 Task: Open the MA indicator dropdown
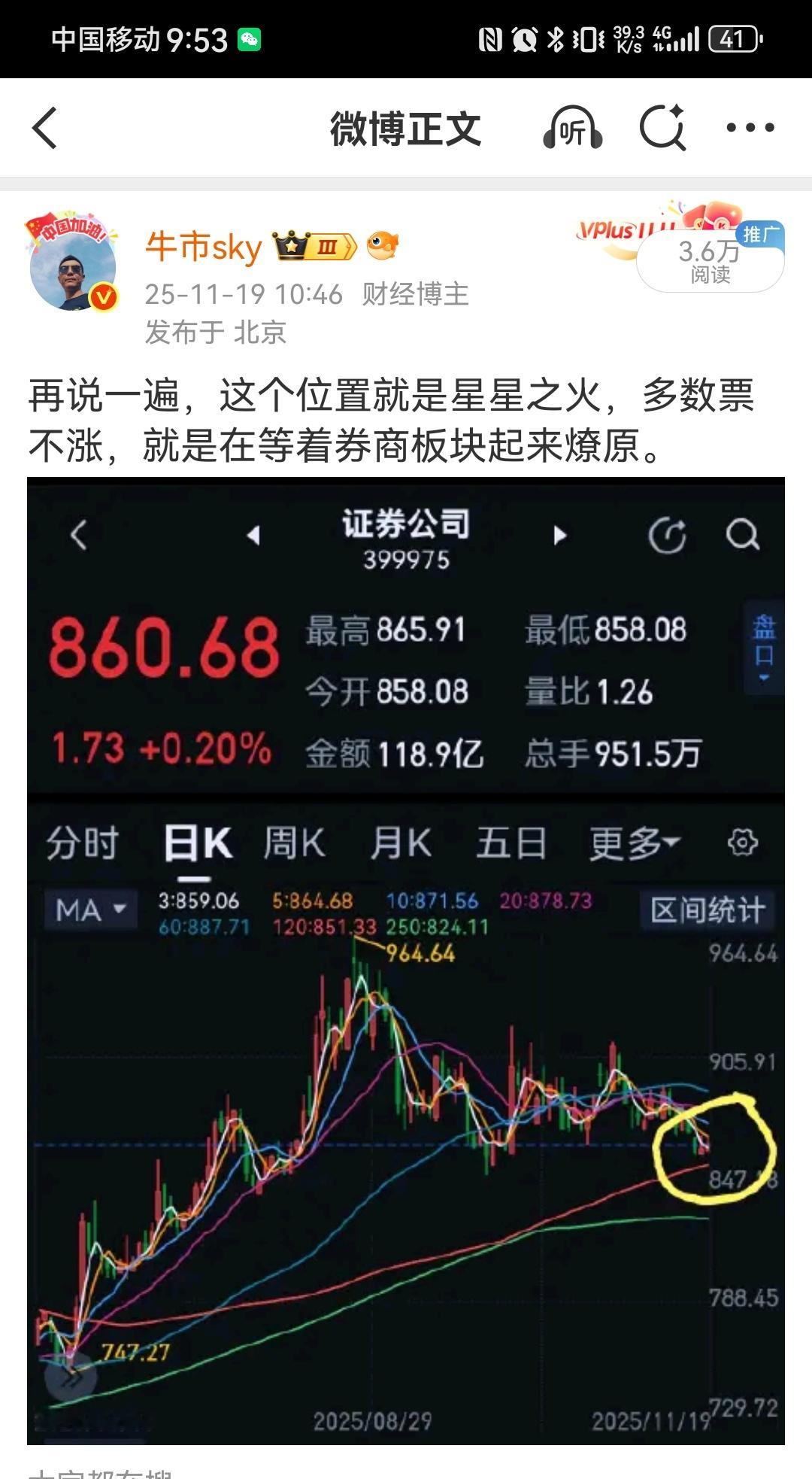(89, 910)
